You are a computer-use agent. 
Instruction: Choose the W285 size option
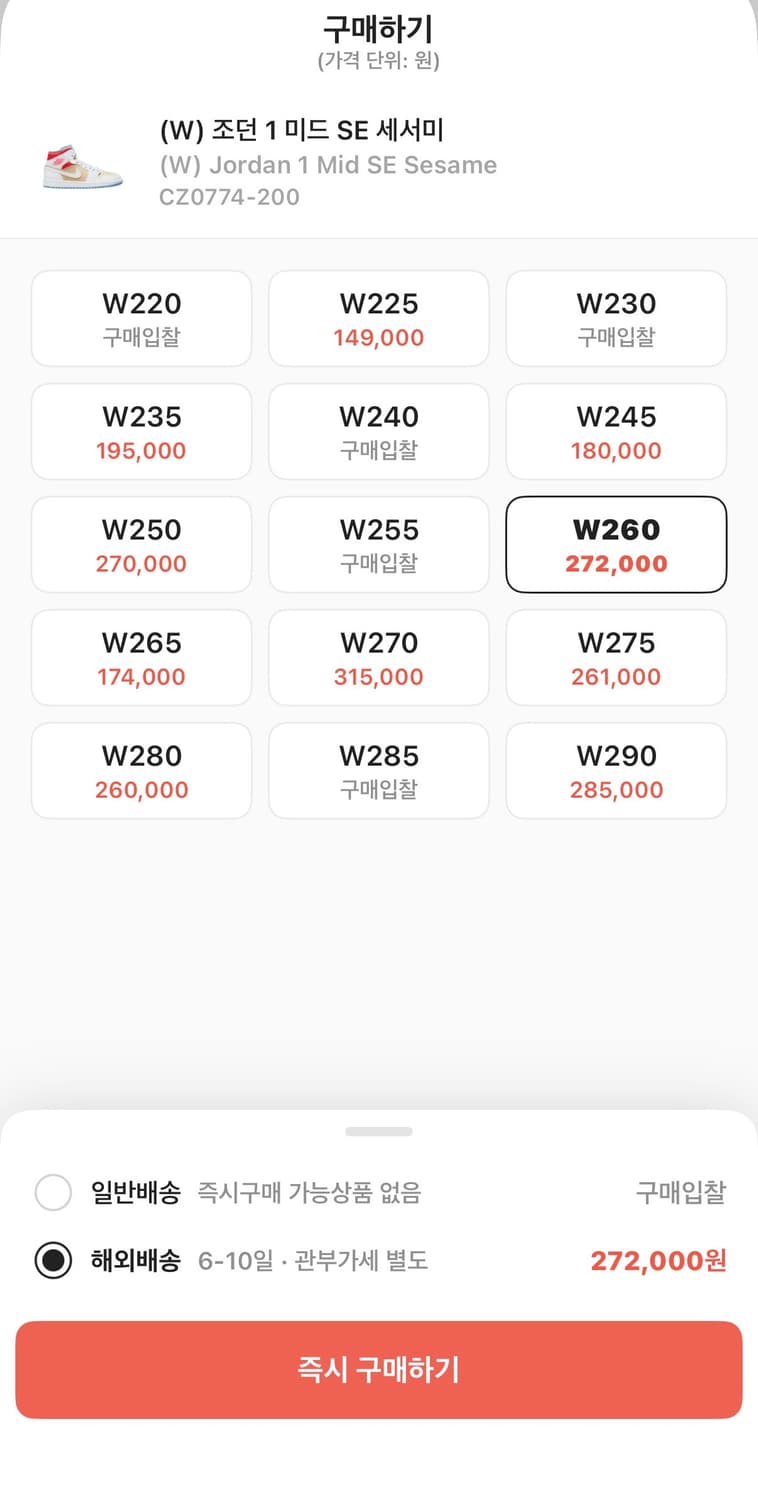[379, 771]
